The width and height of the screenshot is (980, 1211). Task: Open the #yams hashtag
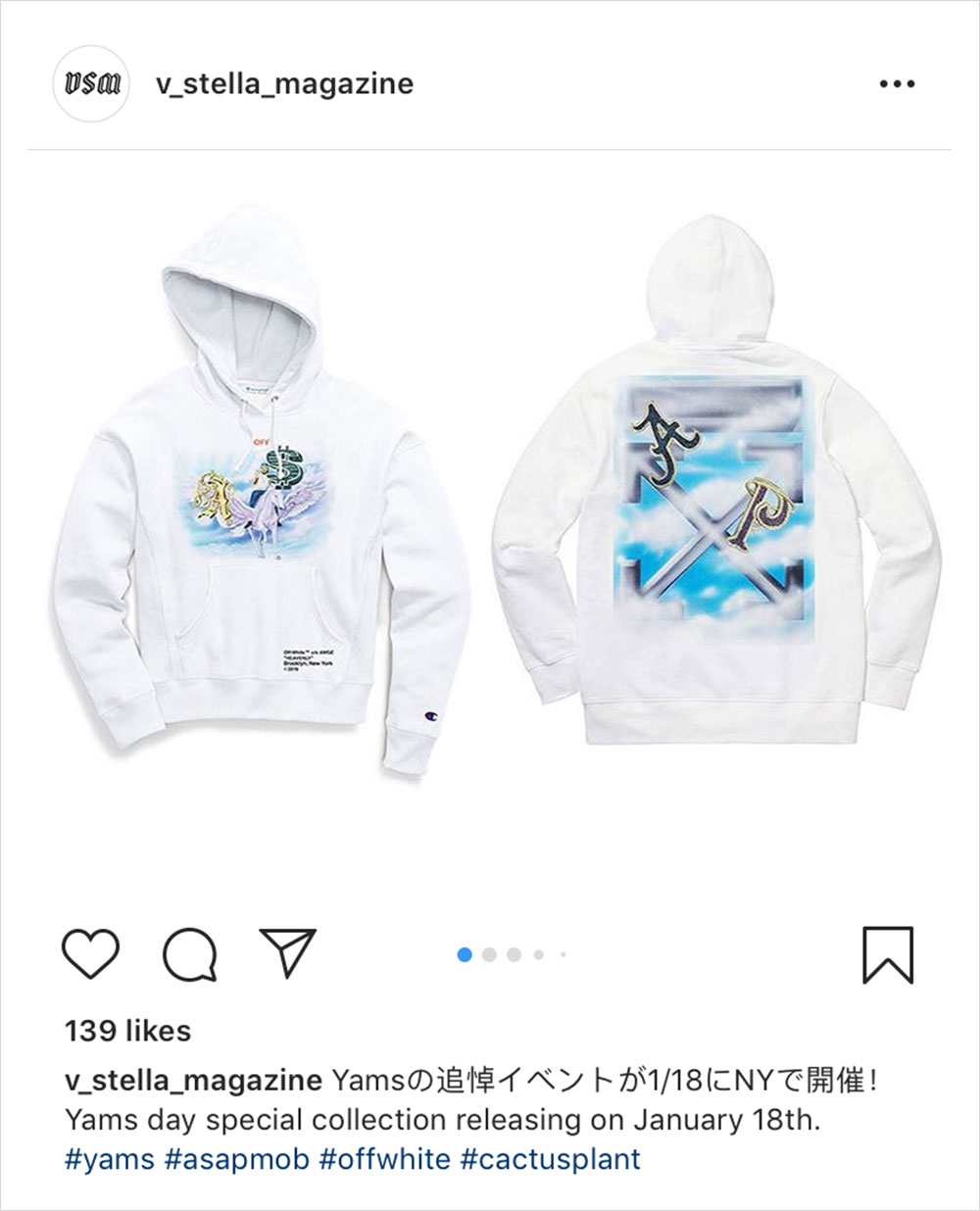(x=109, y=1159)
